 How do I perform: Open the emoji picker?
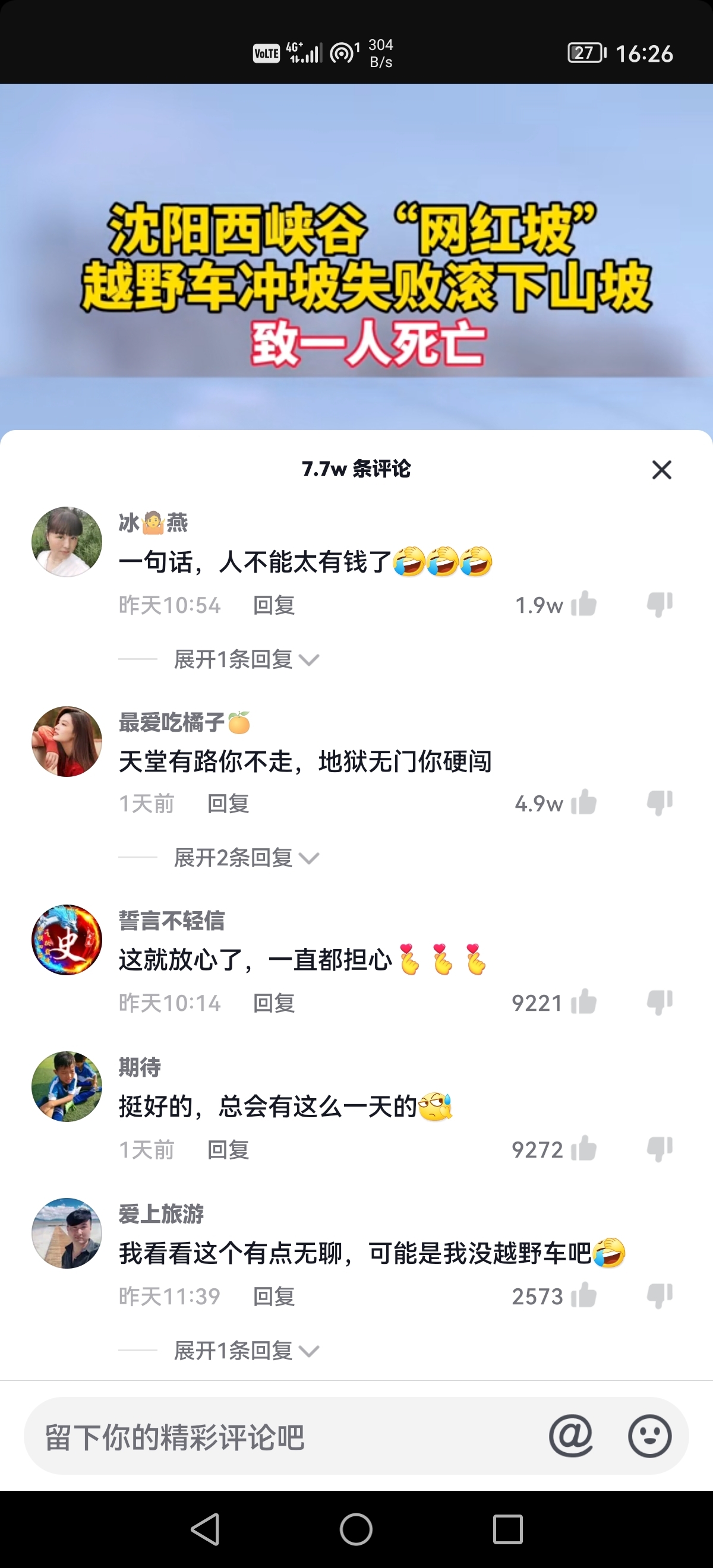pos(649,1436)
